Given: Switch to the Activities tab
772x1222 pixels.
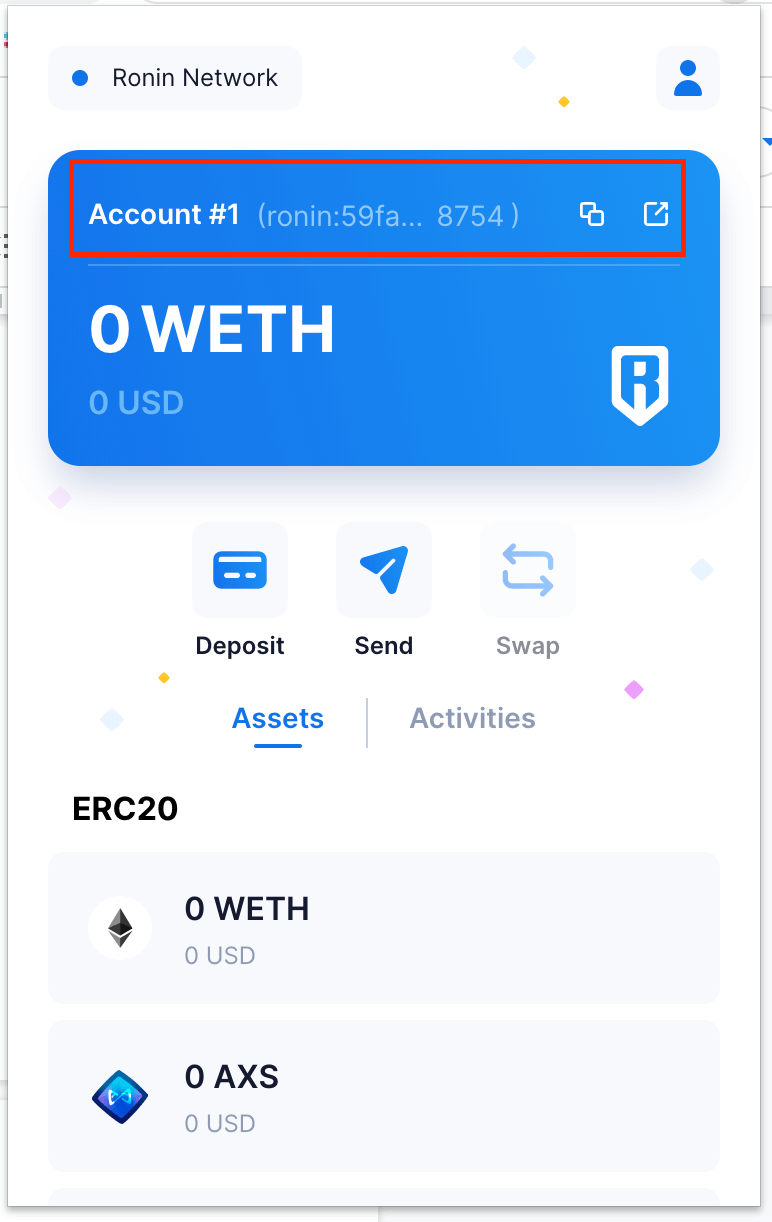Looking at the screenshot, I should click(x=472, y=719).
